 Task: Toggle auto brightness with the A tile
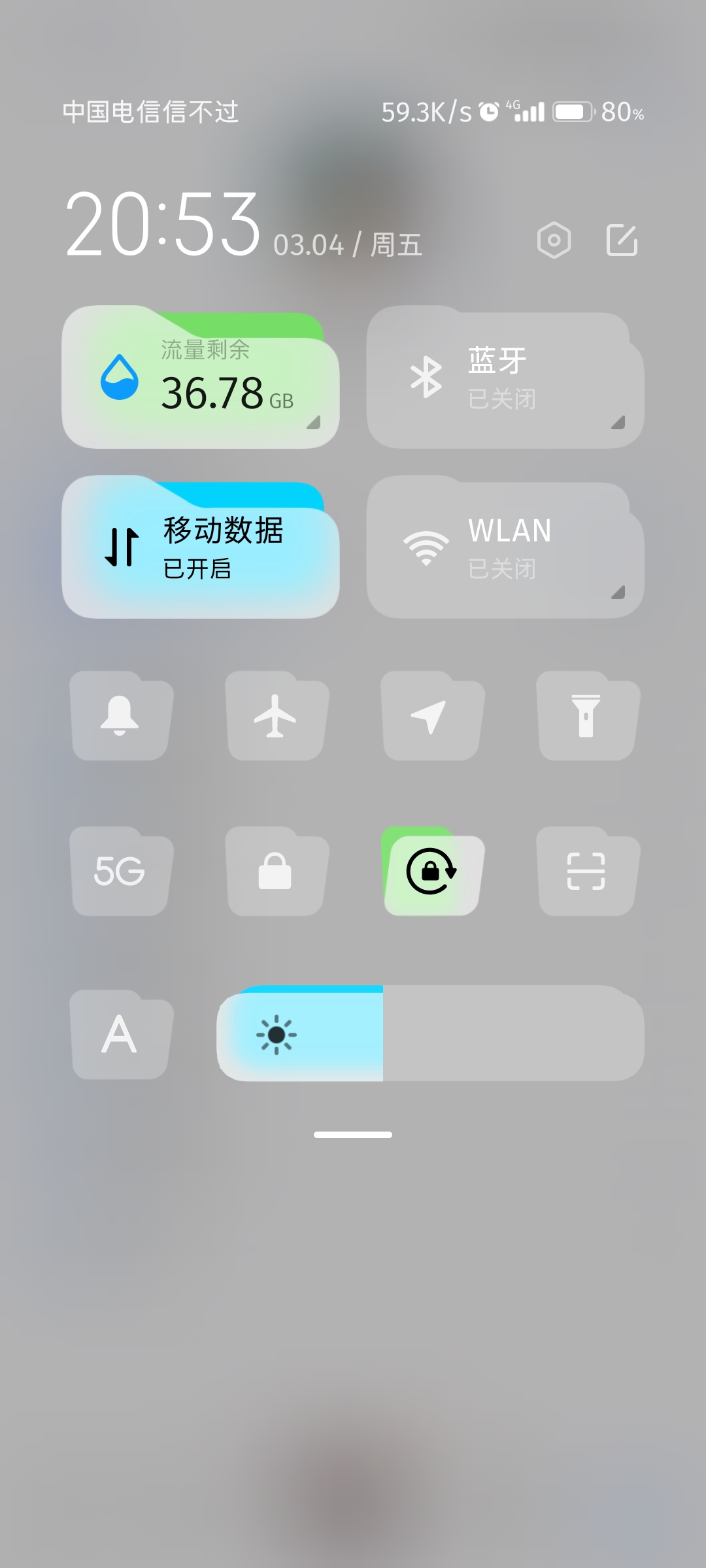(121, 1035)
